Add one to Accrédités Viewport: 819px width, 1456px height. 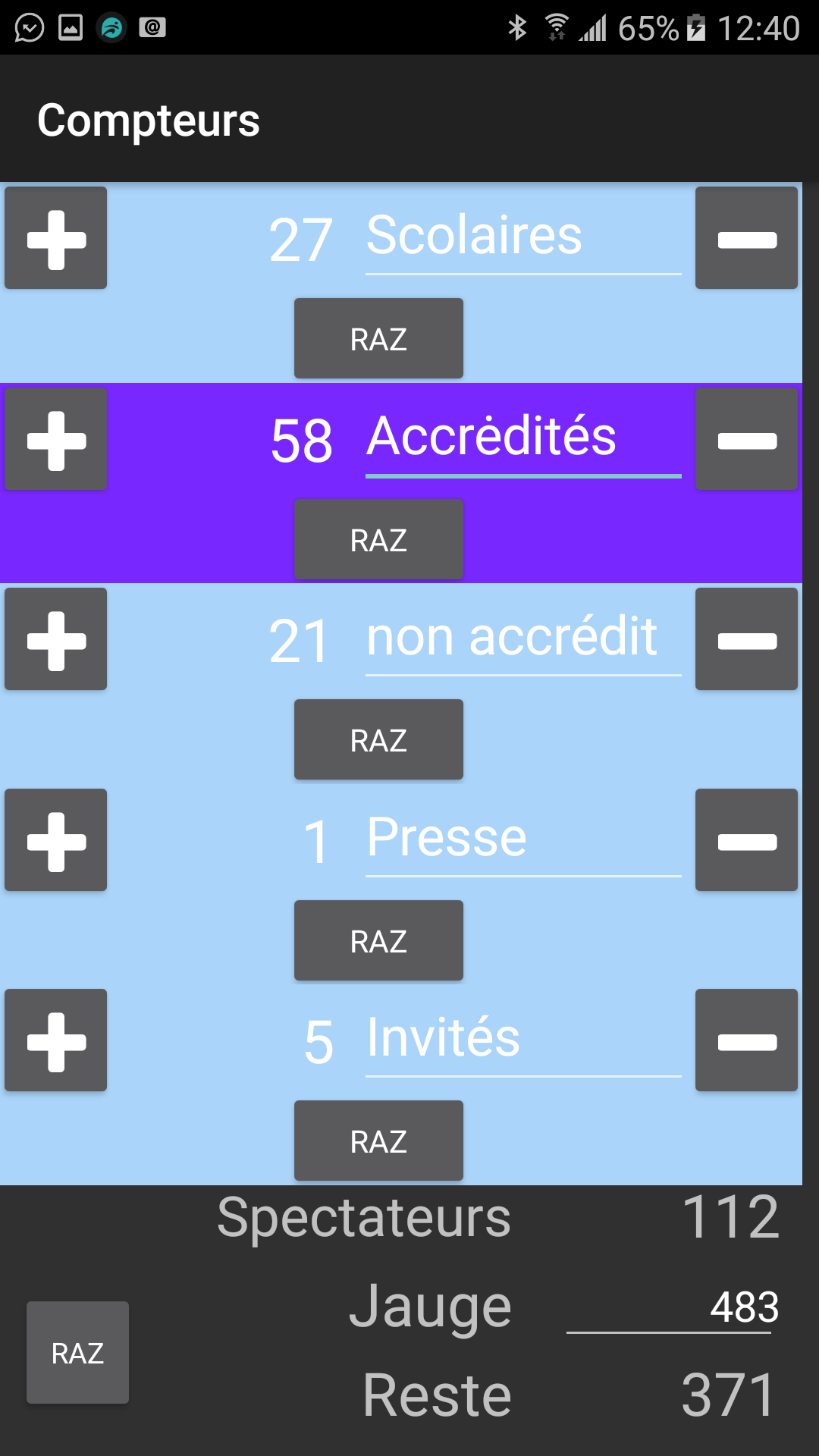pyautogui.click(x=55, y=439)
